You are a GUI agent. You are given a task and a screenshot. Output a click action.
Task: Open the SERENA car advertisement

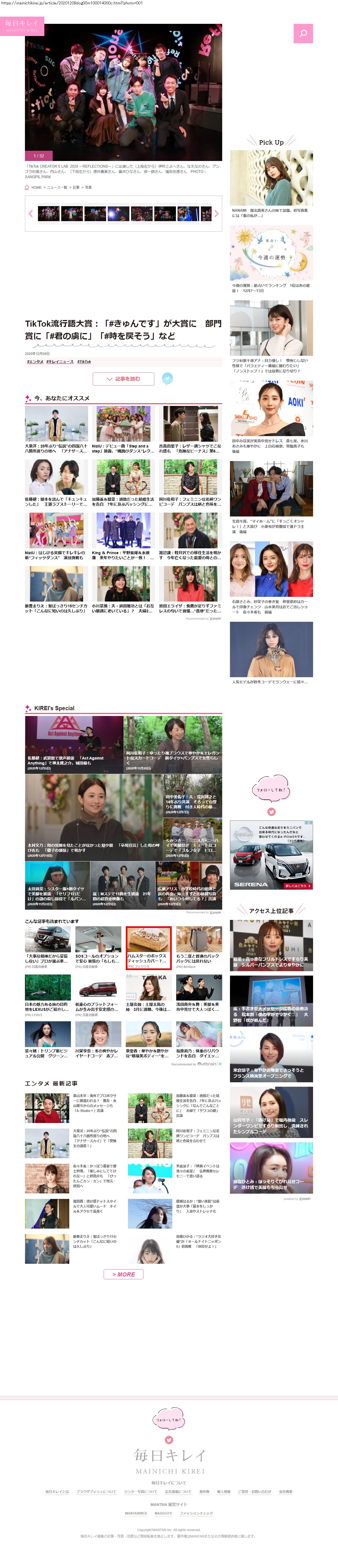(x=271, y=855)
